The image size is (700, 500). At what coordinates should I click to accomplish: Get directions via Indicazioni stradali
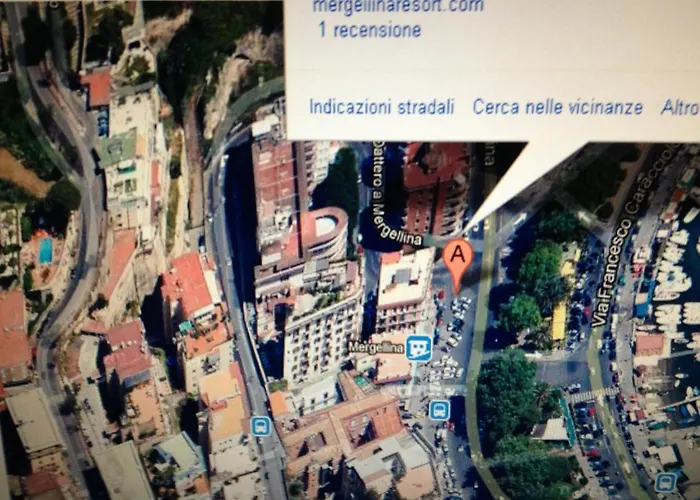tap(381, 107)
